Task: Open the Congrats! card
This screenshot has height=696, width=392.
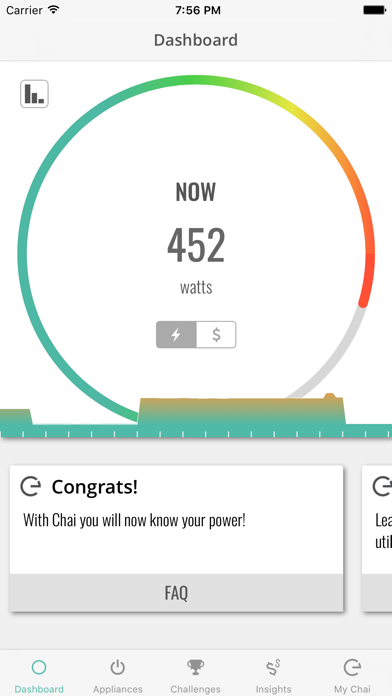Action: [176, 519]
